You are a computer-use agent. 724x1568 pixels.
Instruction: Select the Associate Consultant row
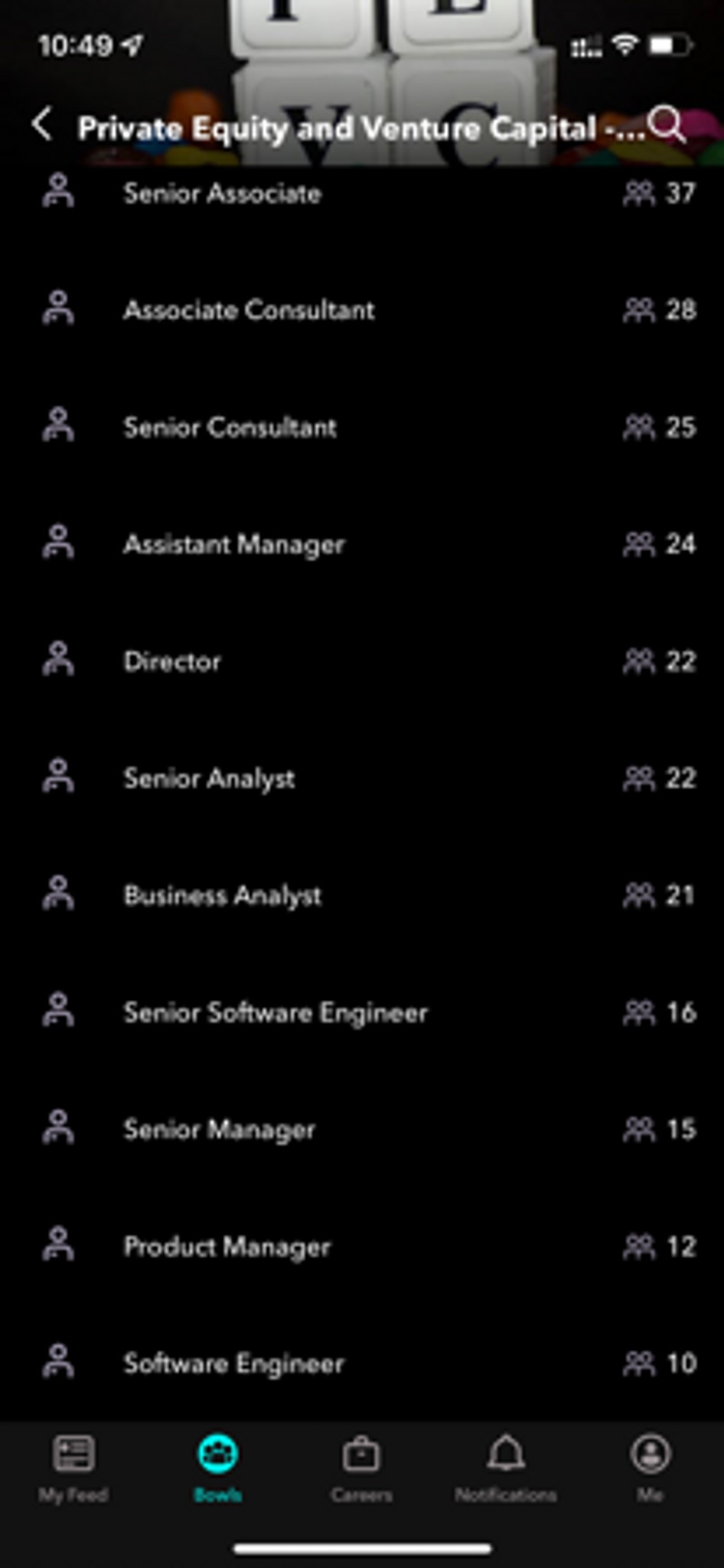tap(362, 310)
